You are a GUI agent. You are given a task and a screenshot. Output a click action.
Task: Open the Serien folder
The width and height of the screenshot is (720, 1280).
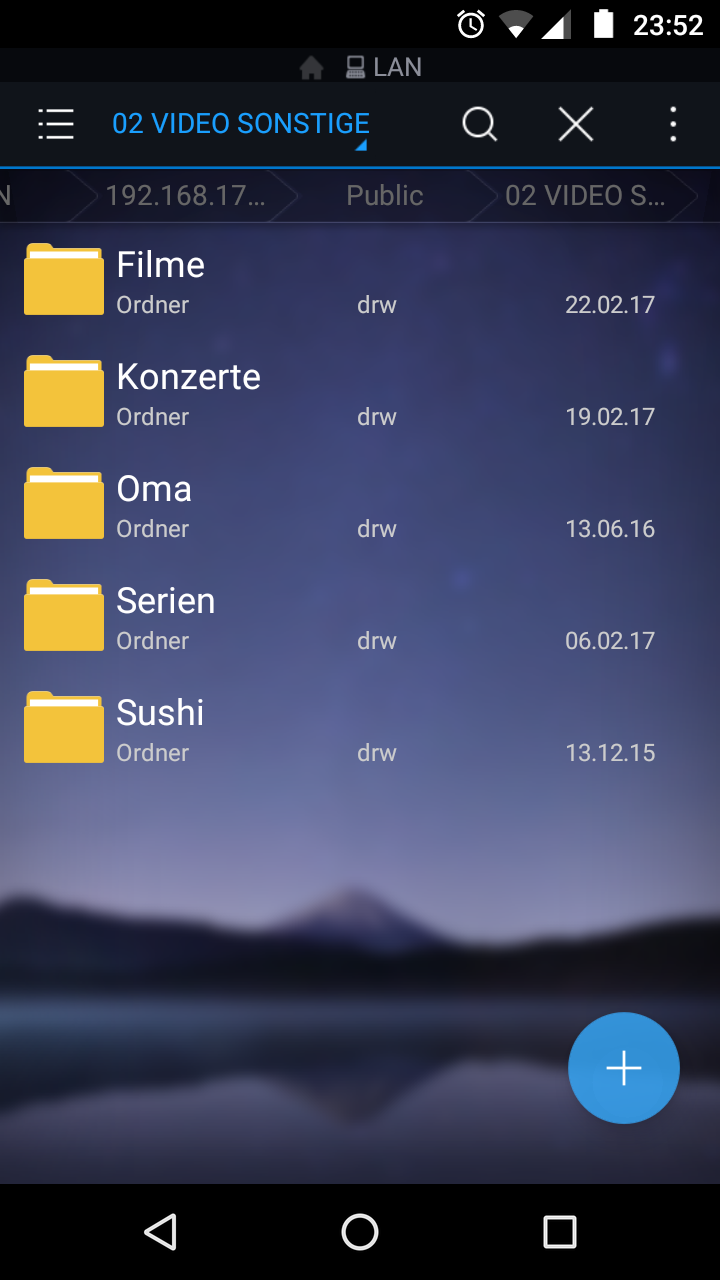point(360,616)
